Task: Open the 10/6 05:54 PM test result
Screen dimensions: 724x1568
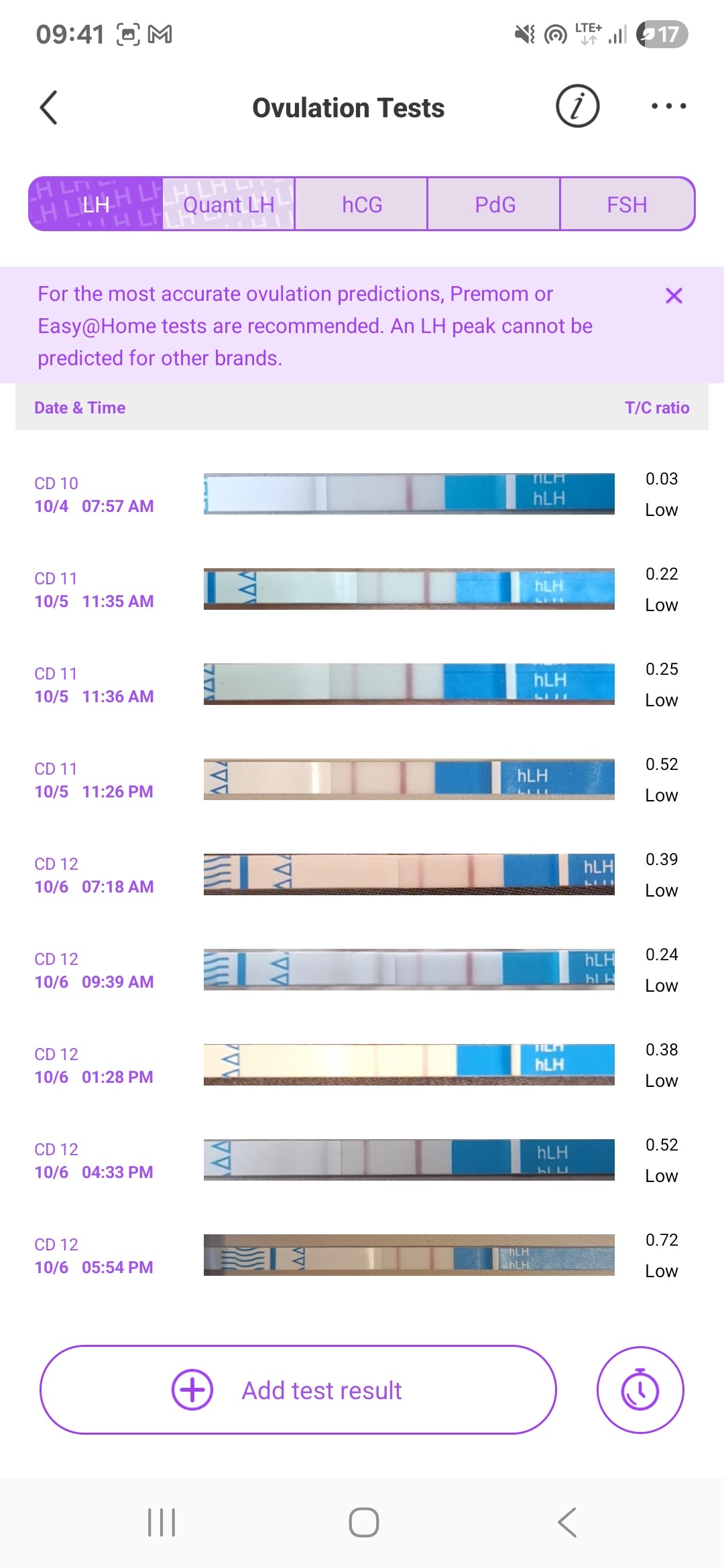Action: [362, 1256]
